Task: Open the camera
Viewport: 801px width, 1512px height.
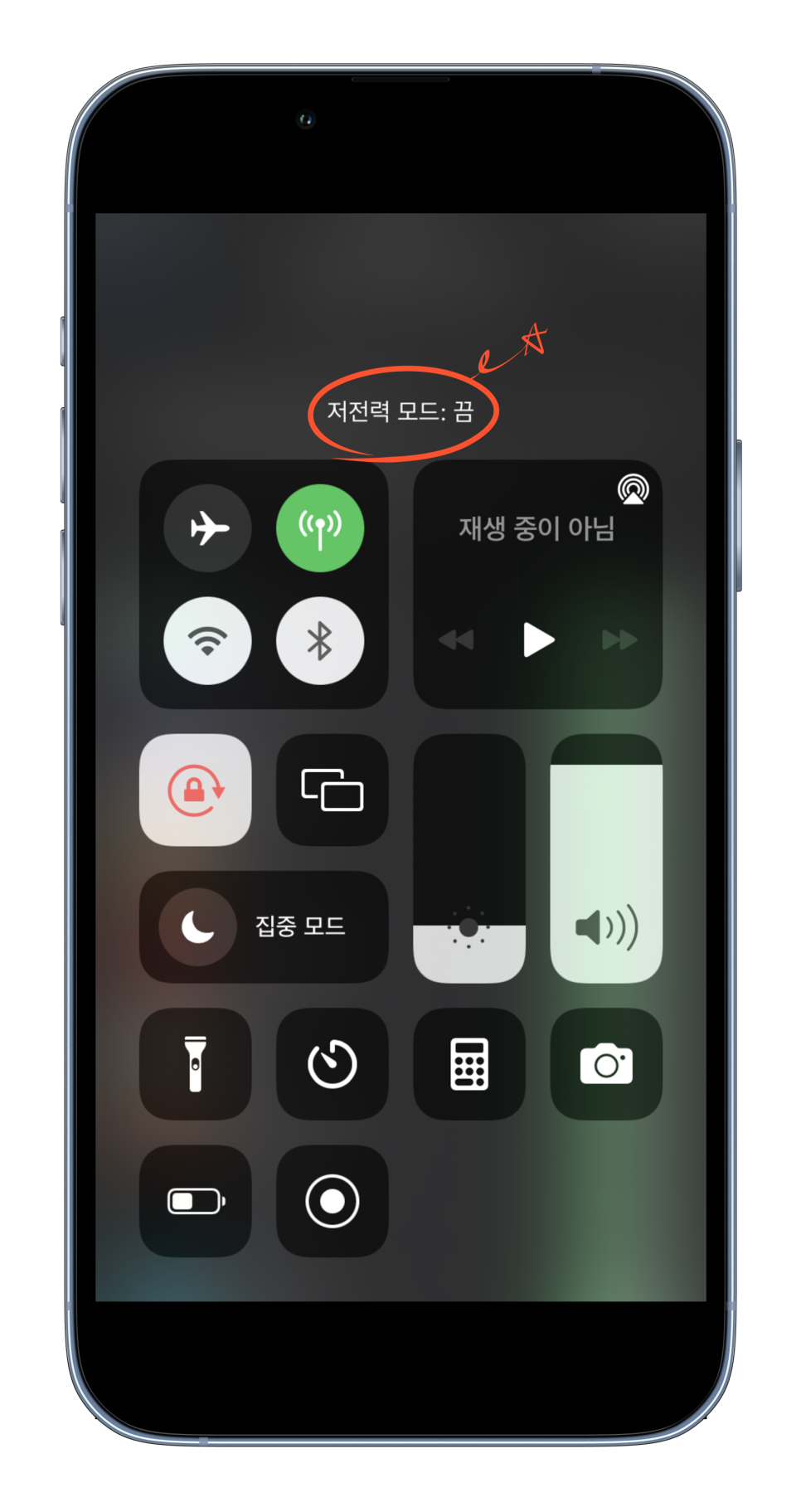Action: pos(606,1063)
